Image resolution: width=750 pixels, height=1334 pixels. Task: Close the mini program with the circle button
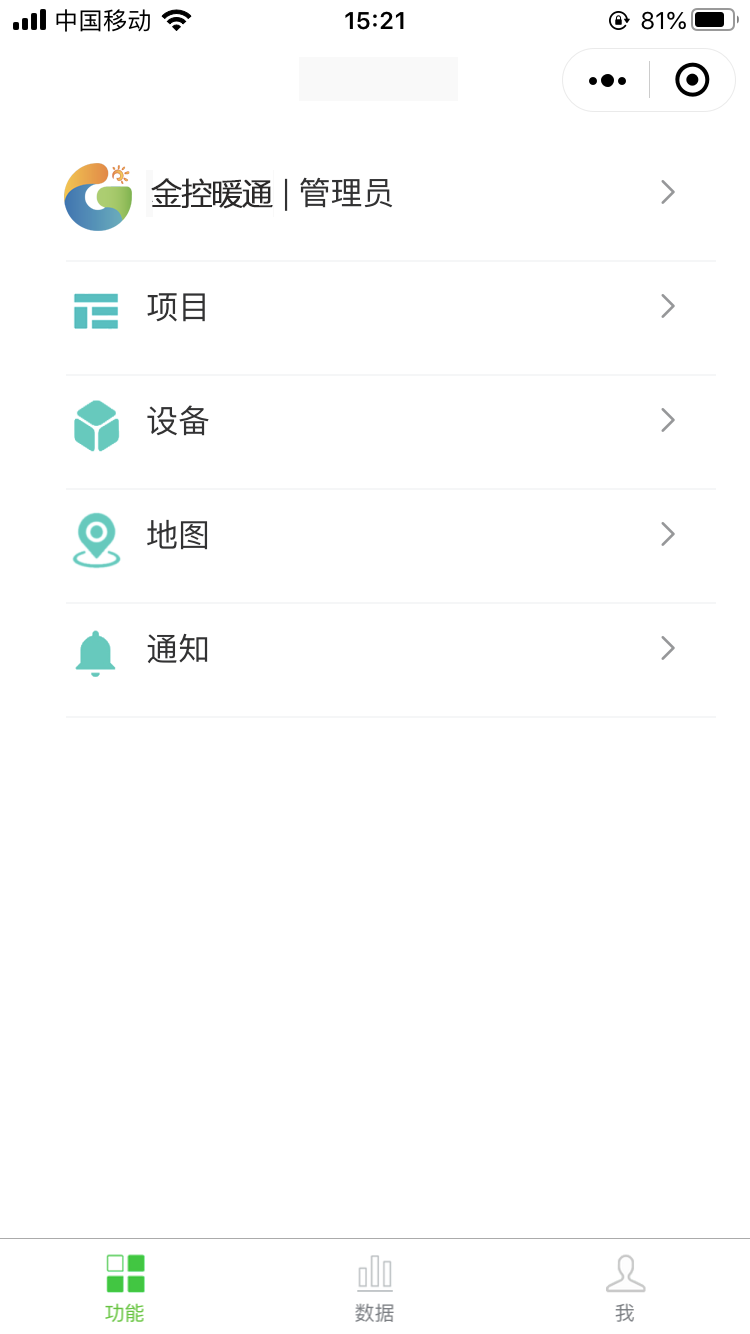691,80
